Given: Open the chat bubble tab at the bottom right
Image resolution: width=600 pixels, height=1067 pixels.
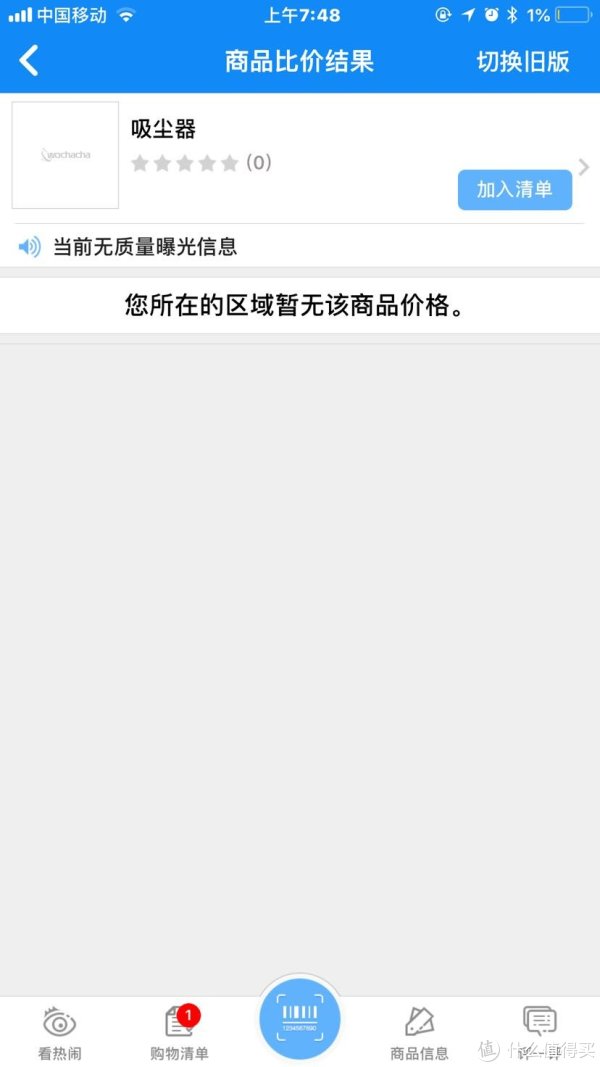Looking at the screenshot, I should [540, 1032].
